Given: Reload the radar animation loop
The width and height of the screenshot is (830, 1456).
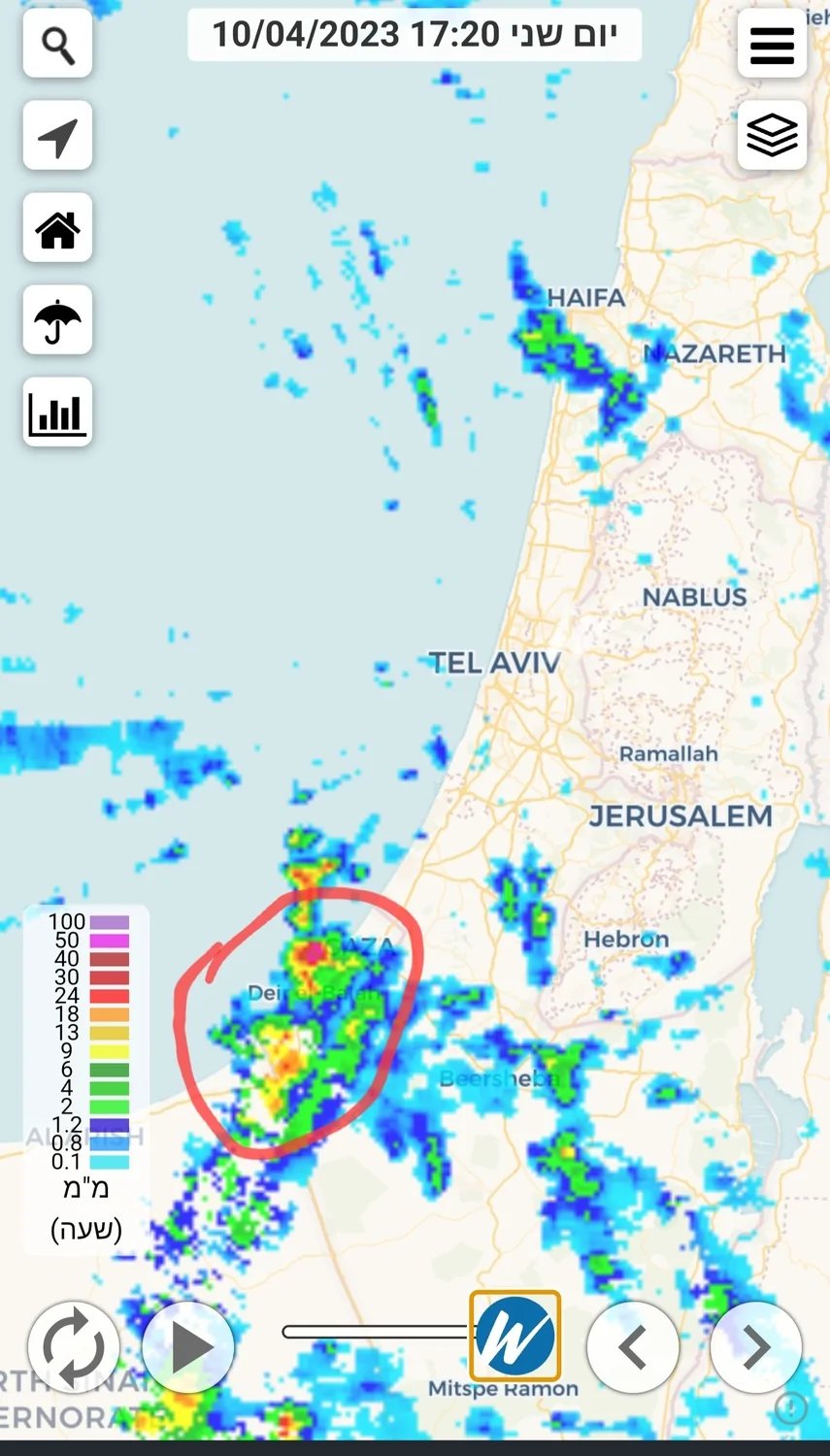Looking at the screenshot, I should 74,1347.
